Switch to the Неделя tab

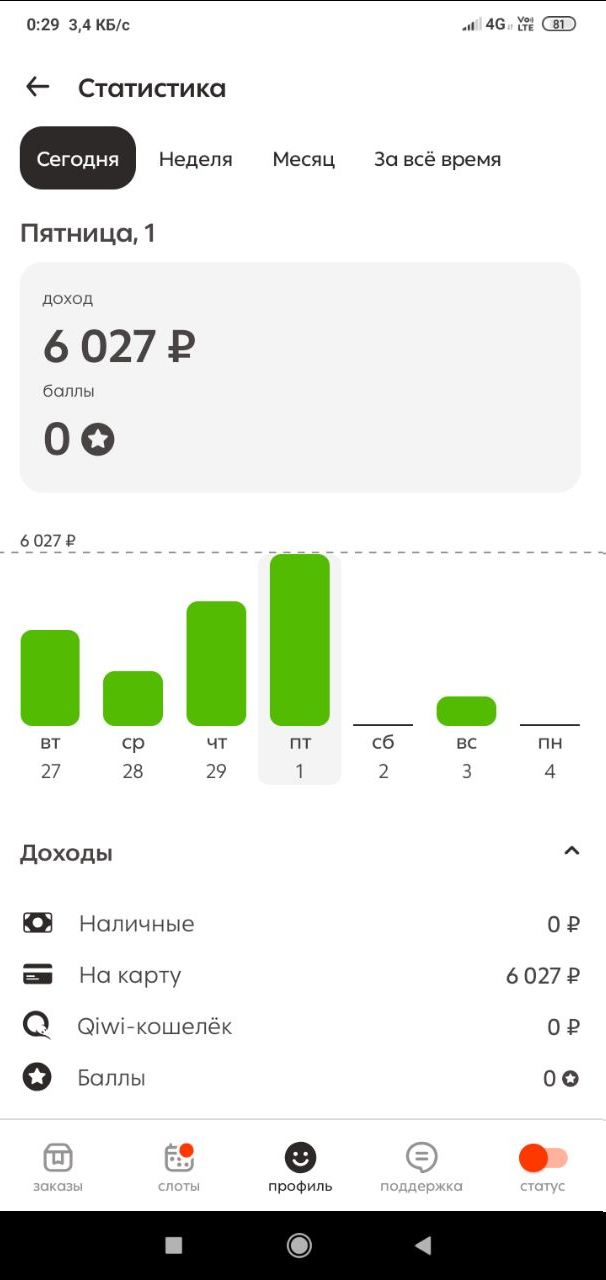tap(196, 159)
